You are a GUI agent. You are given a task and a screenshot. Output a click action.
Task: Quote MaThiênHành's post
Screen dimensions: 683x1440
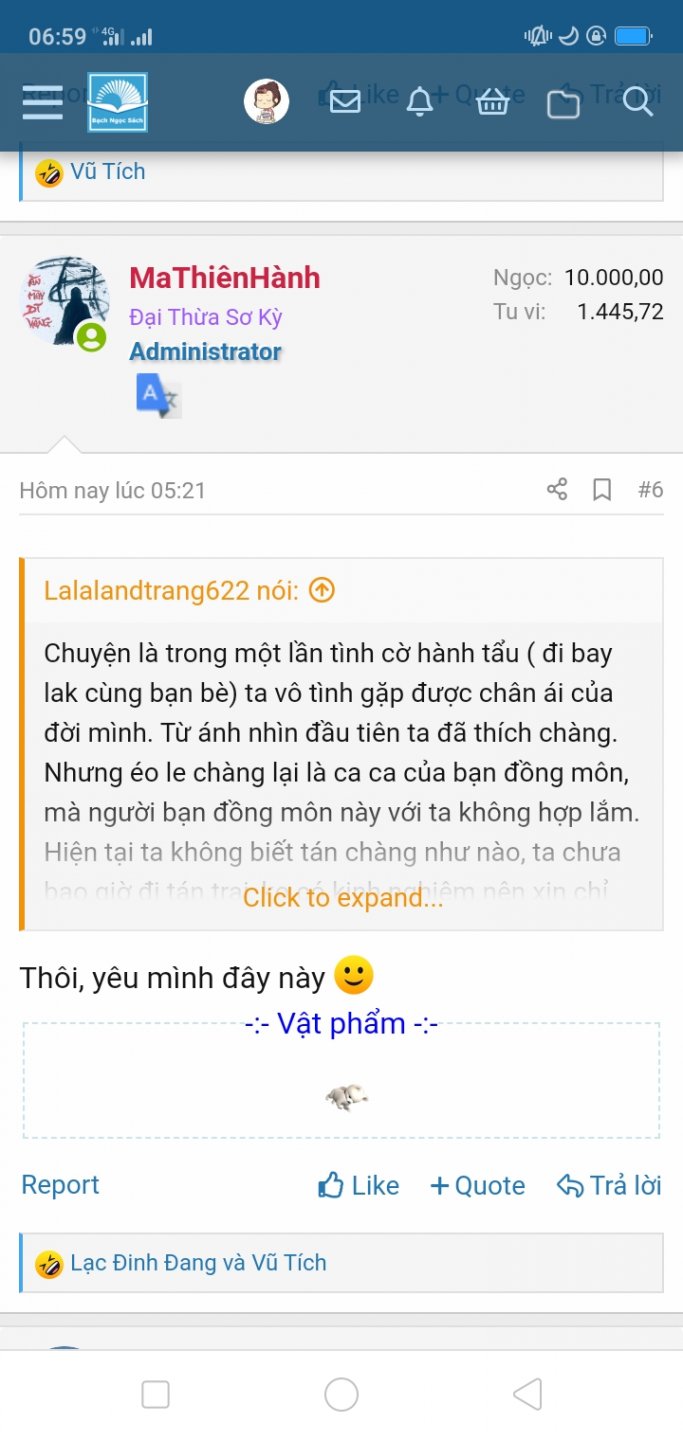coord(478,1186)
